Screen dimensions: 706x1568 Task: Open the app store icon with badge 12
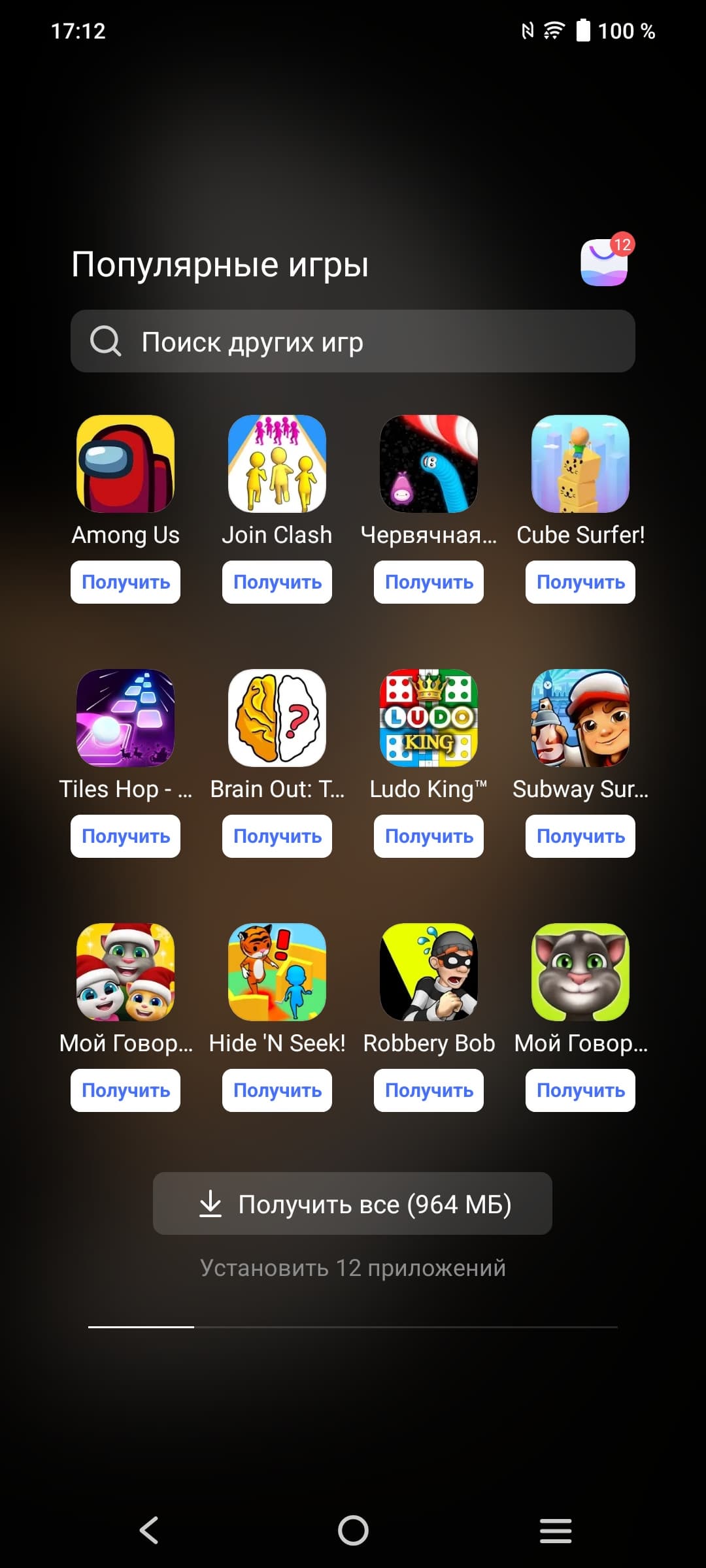604,262
